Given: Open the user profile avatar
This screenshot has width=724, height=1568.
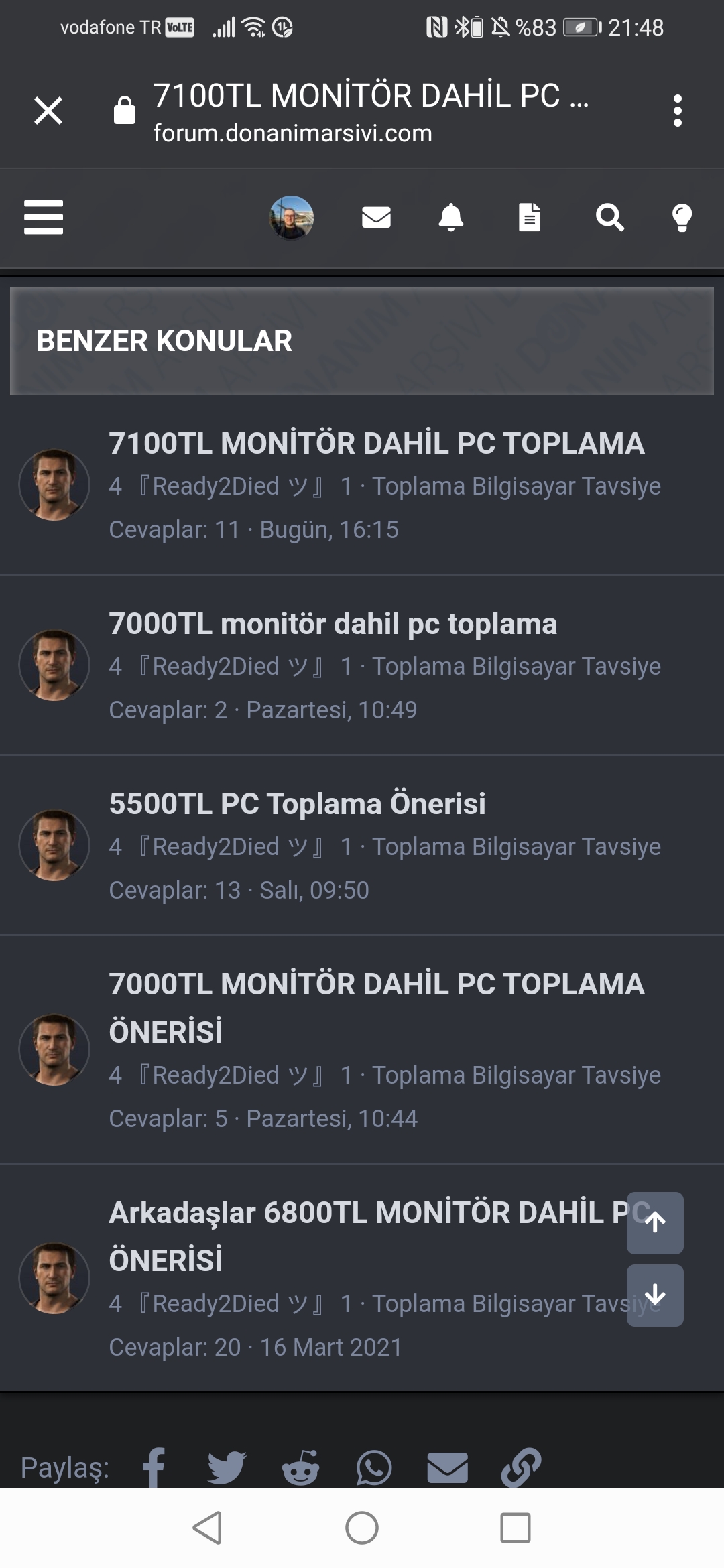Looking at the screenshot, I should 291,217.
